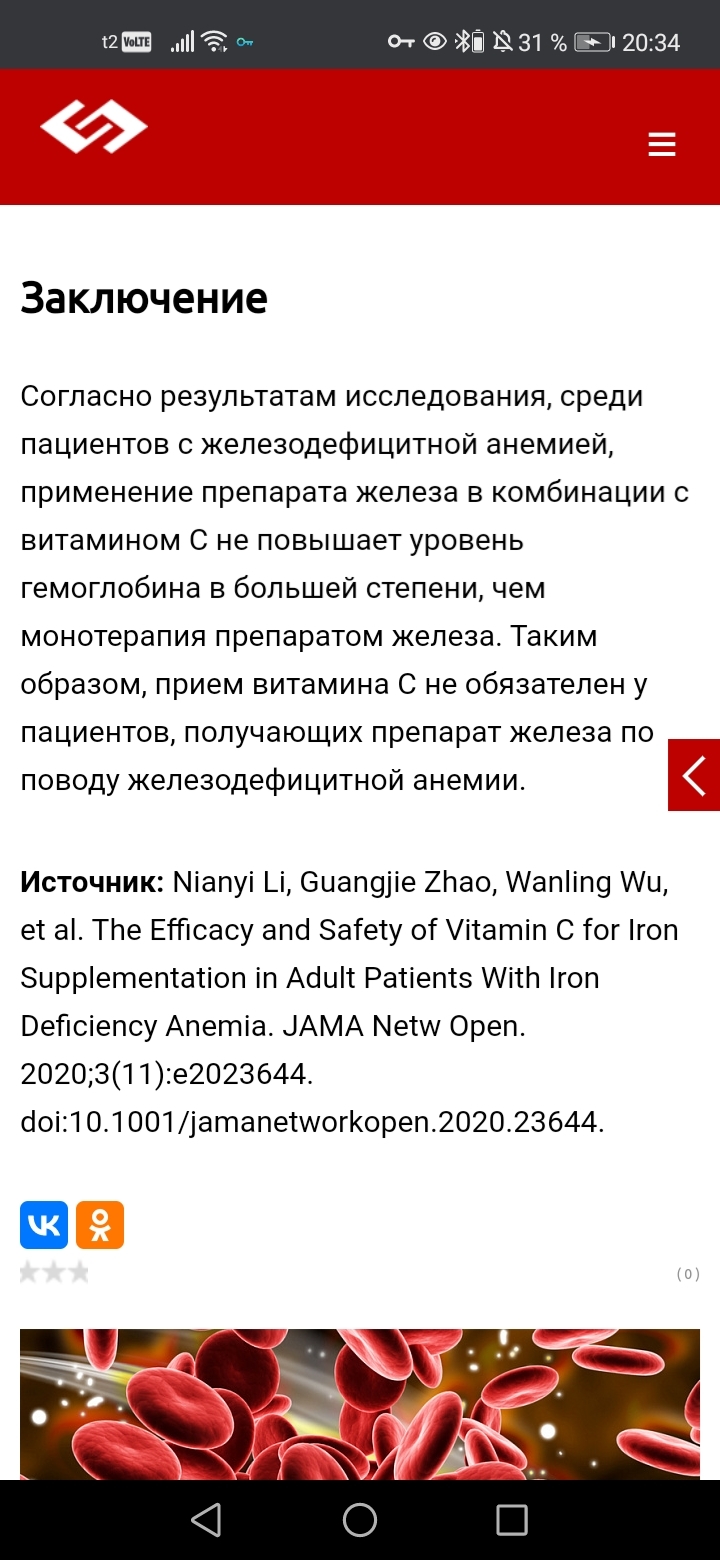The image size is (720, 1560).
Task: Tap the site logo in header
Action: [x=94, y=127]
